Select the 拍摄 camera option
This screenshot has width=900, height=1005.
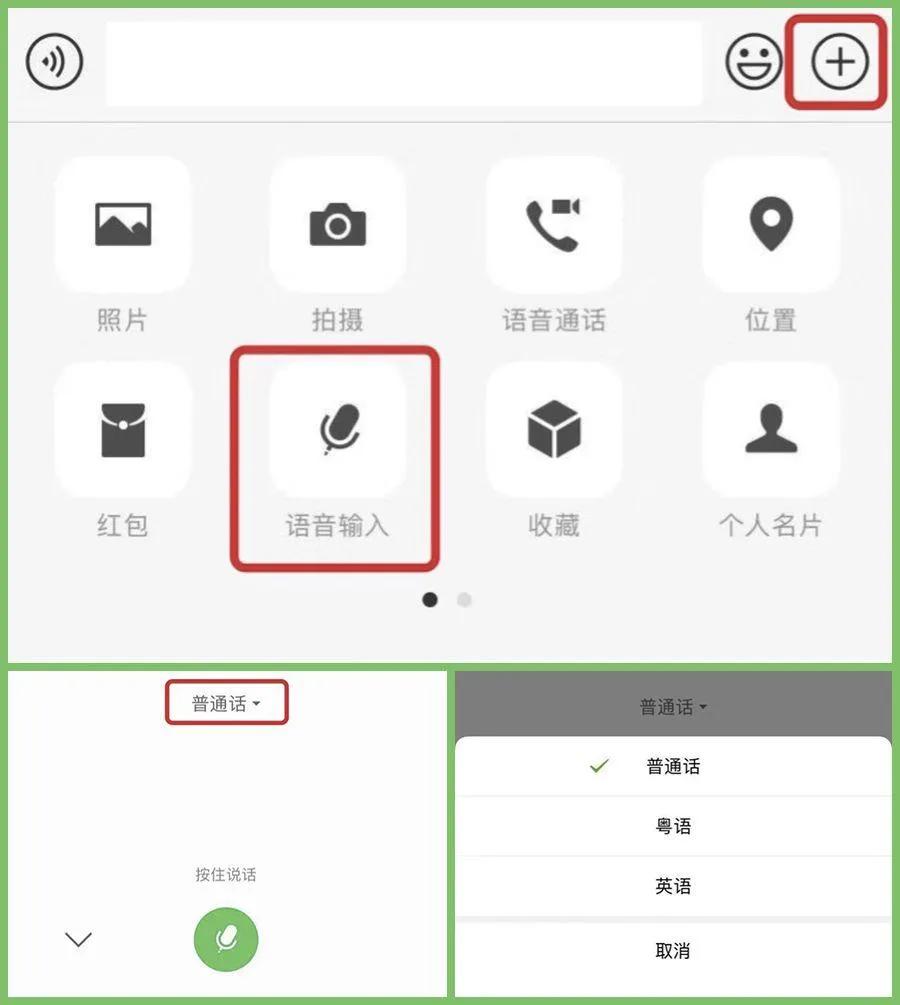338,225
